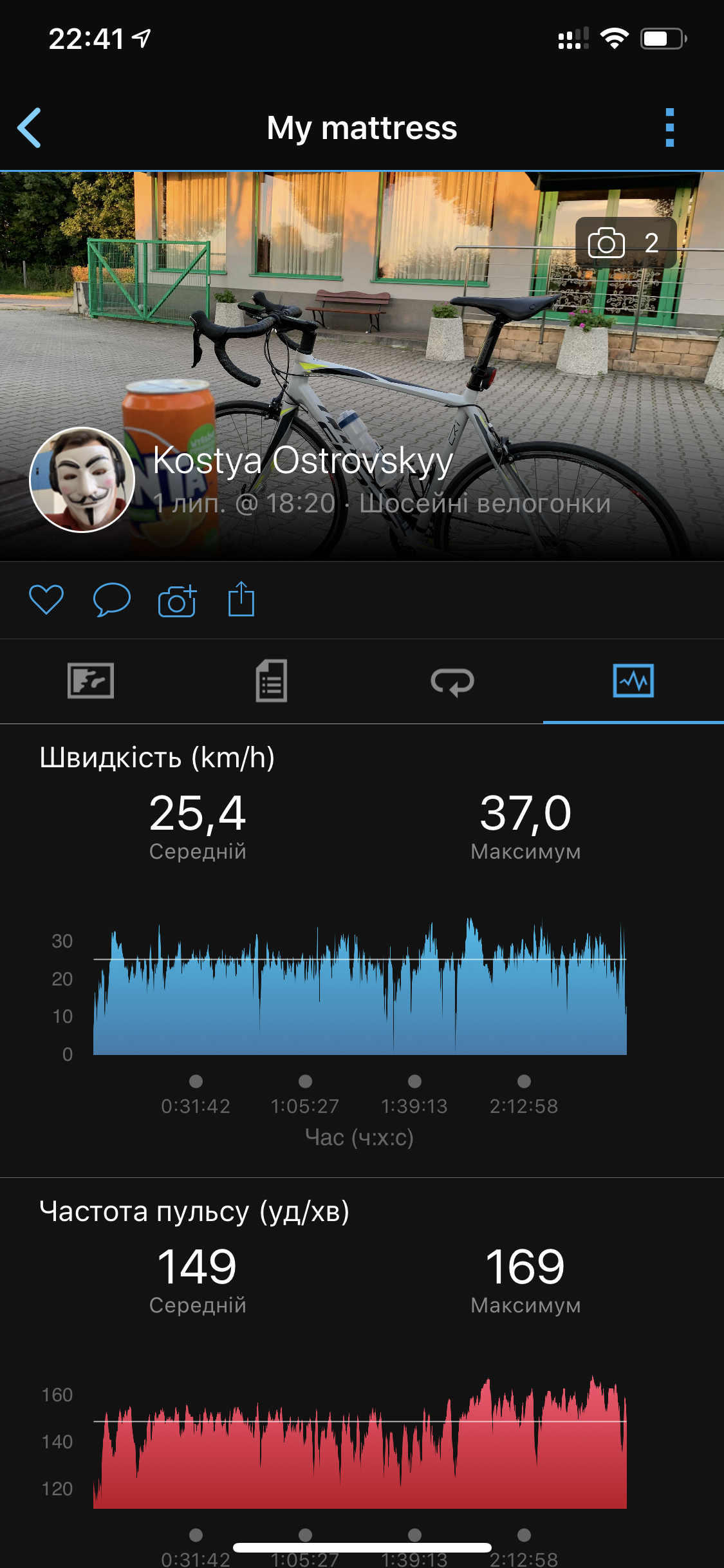The image size is (724, 1568).
Task: Share this activity
Action: [241, 599]
